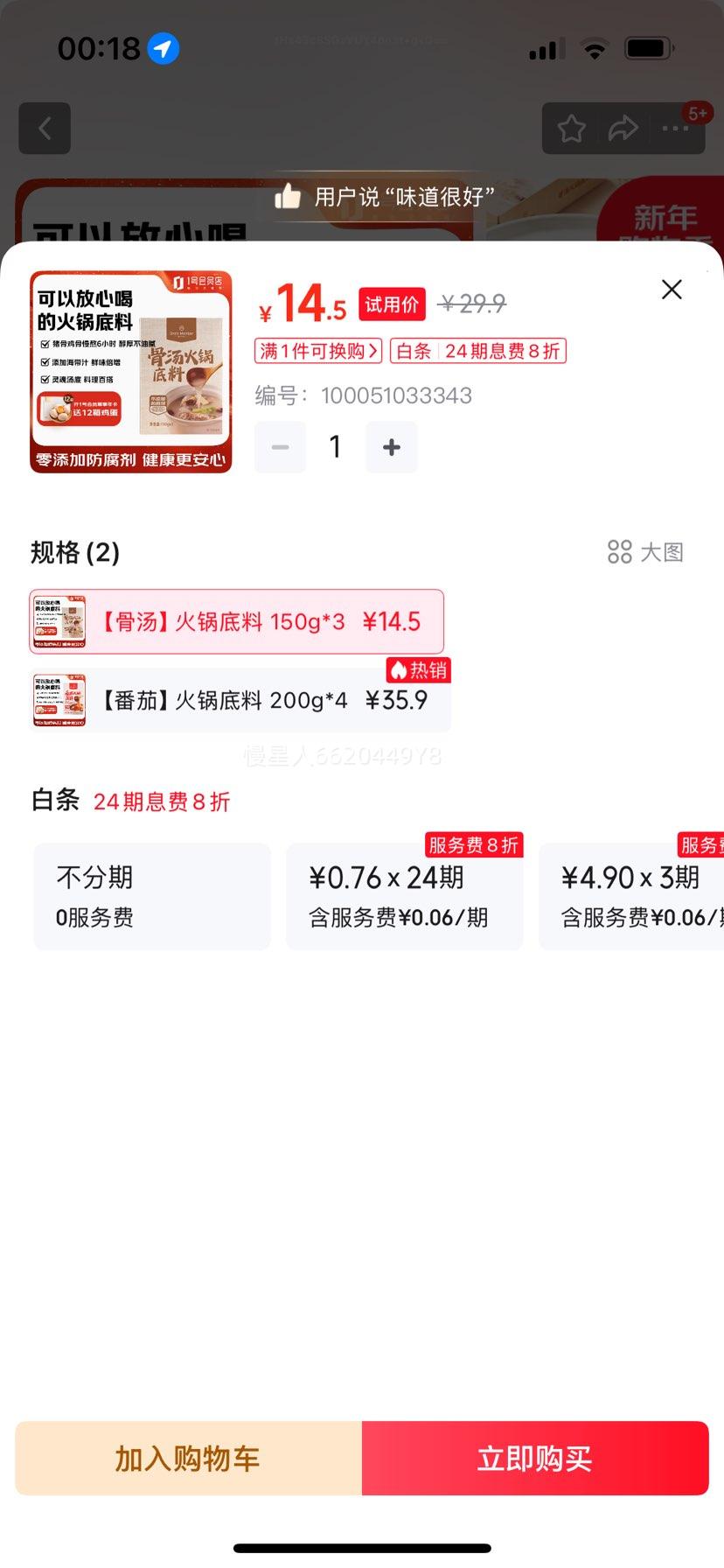
Task: Select the 【番茄】火锅底料 200g*4 spec
Action: point(238,699)
